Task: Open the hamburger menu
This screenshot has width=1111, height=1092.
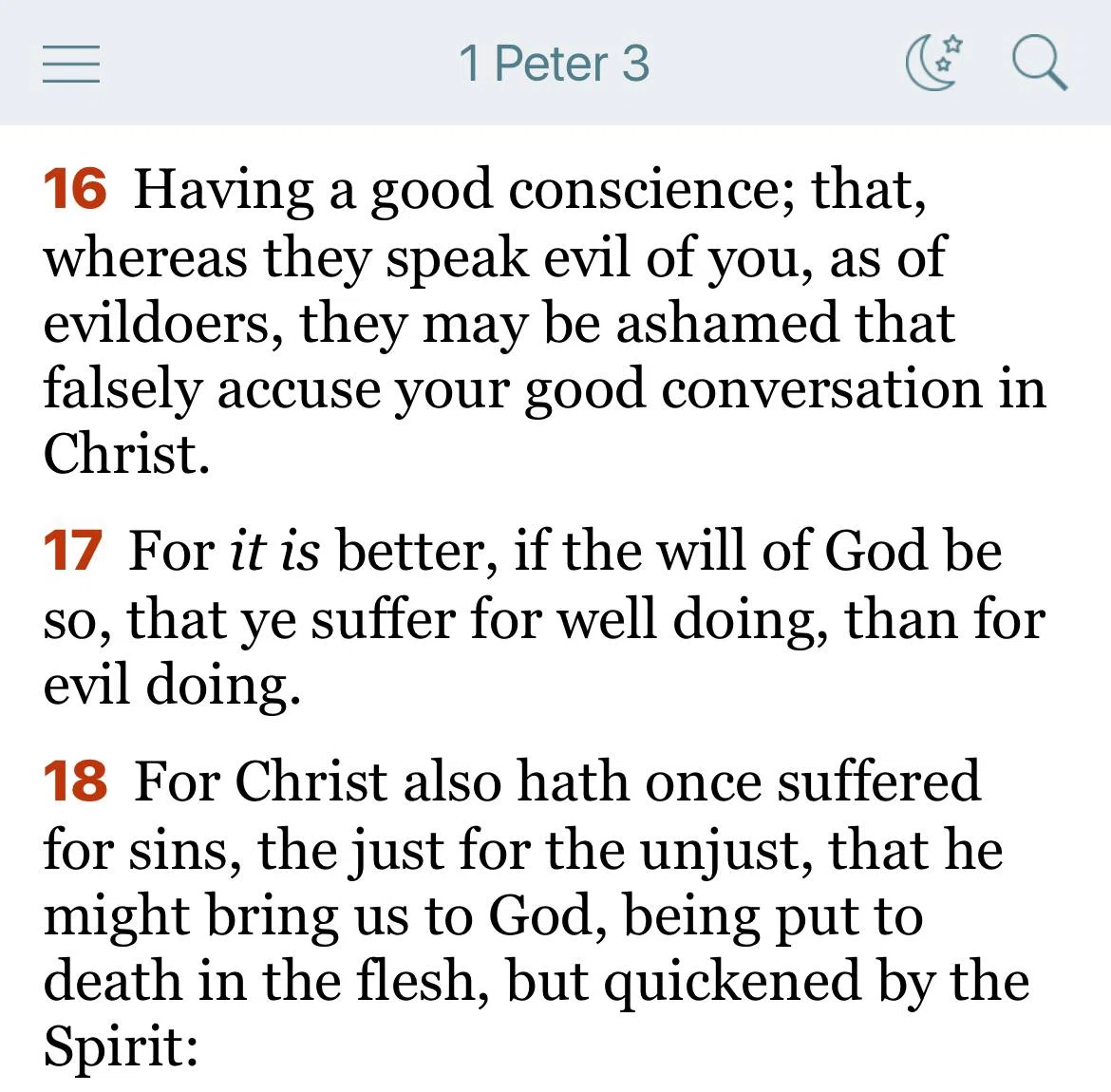Action: pyautogui.click(x=71, y=64)
